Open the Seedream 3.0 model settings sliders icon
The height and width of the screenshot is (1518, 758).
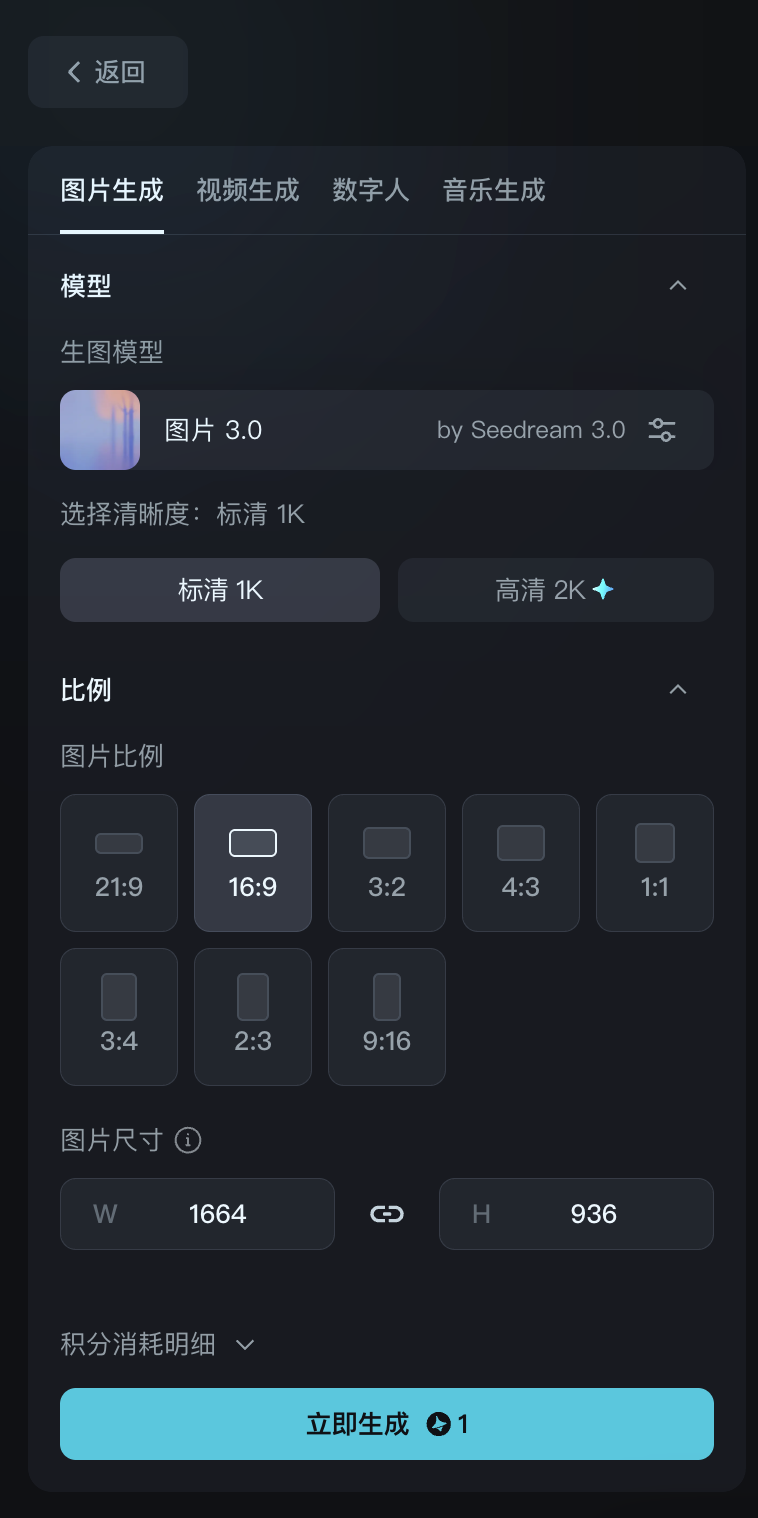click(x=662, y=430)
